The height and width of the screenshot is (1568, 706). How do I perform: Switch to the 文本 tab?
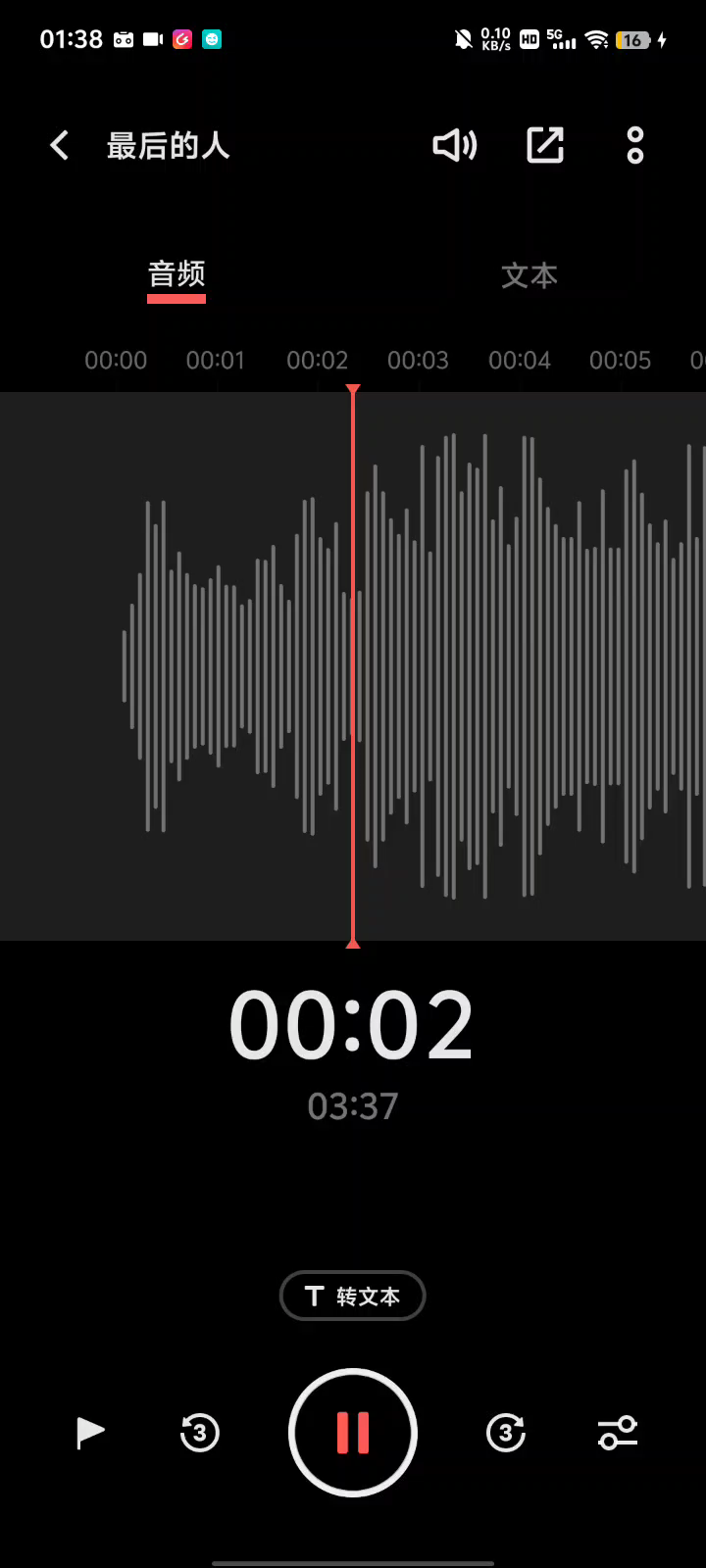coord(529,275)
